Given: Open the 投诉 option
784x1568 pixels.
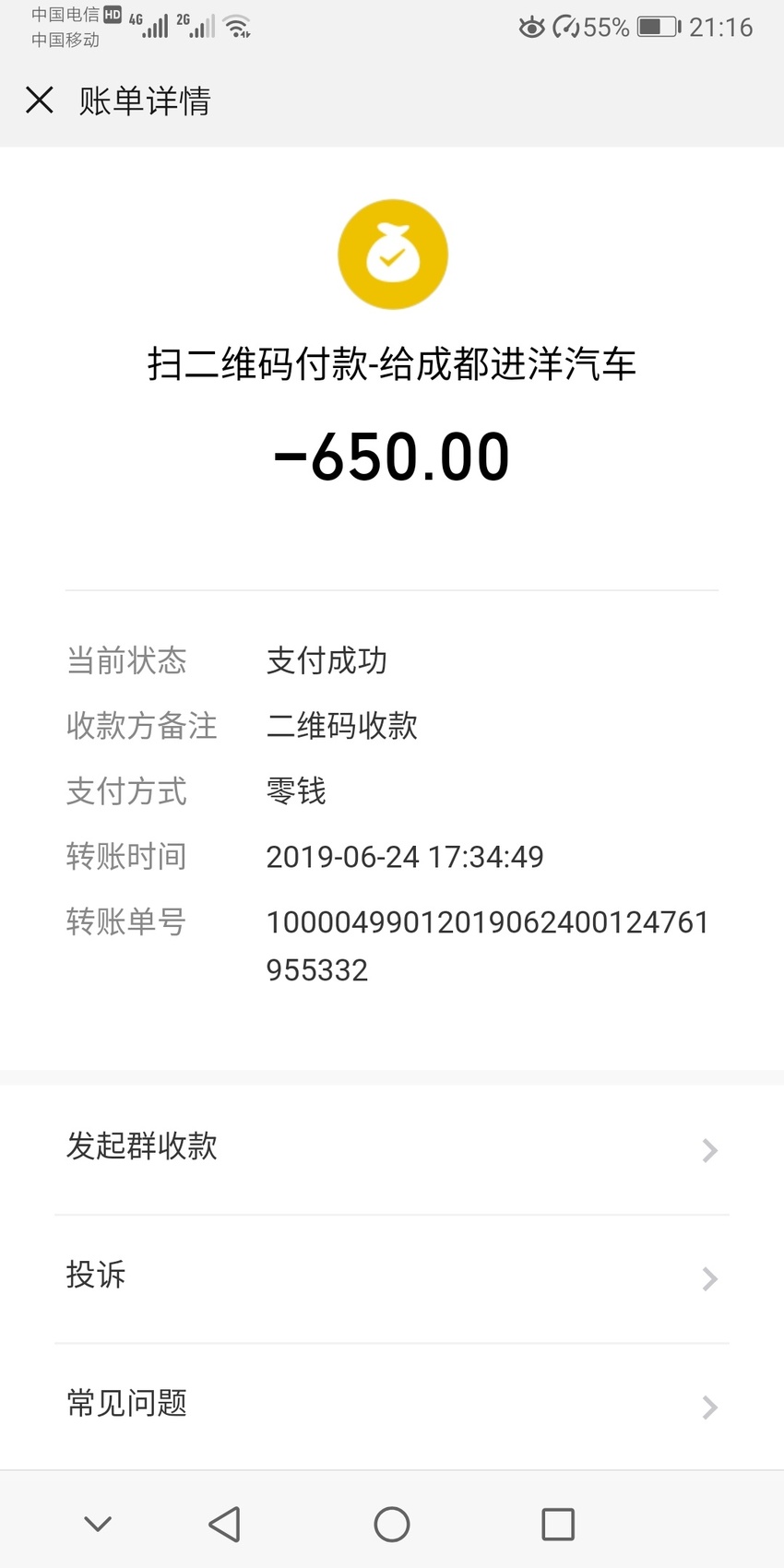Looking at the screenshot, I should click(x=392, y=1278).
